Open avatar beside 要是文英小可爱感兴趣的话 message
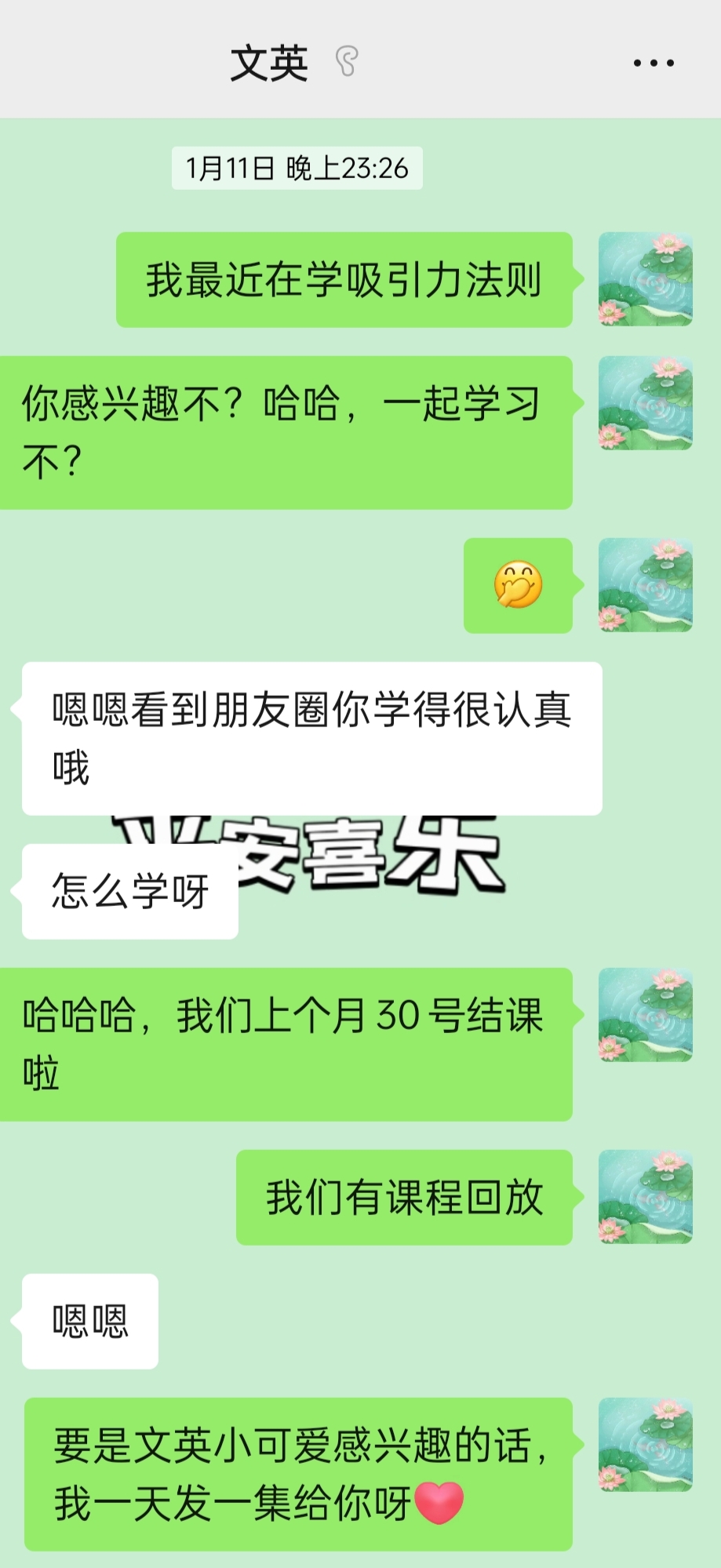 [645, 1445]
